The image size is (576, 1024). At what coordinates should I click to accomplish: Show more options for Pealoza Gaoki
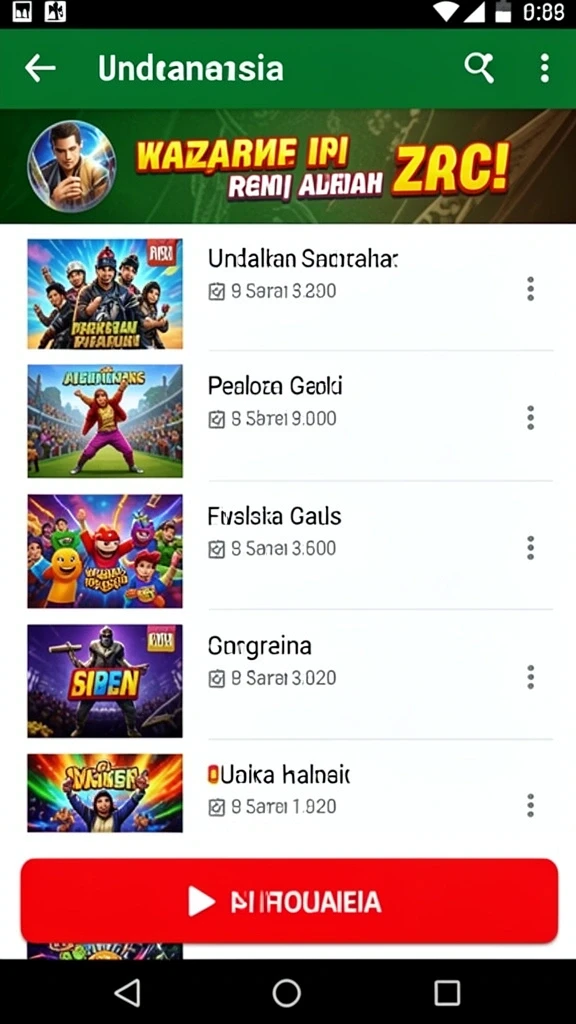click(530, 417)
